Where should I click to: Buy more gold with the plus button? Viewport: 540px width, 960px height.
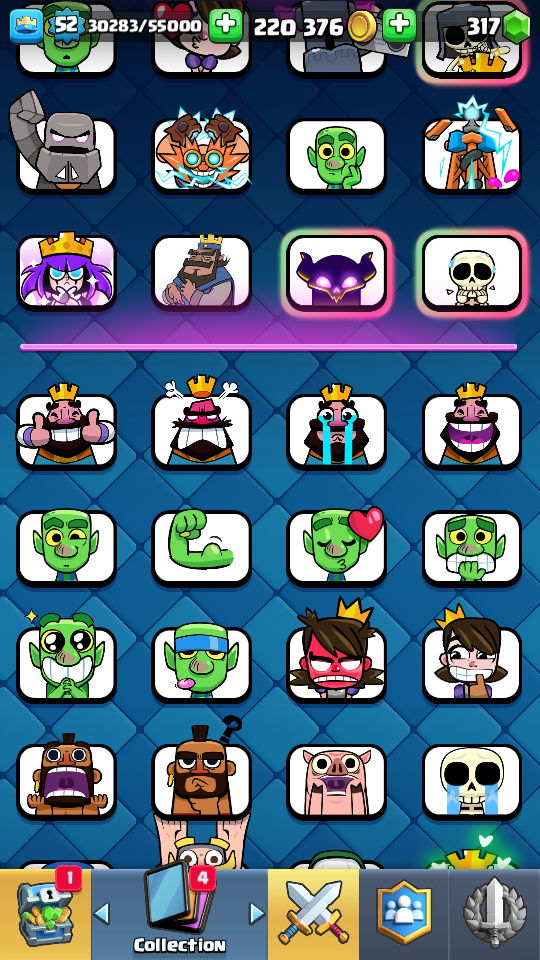(x=399, y=26)
